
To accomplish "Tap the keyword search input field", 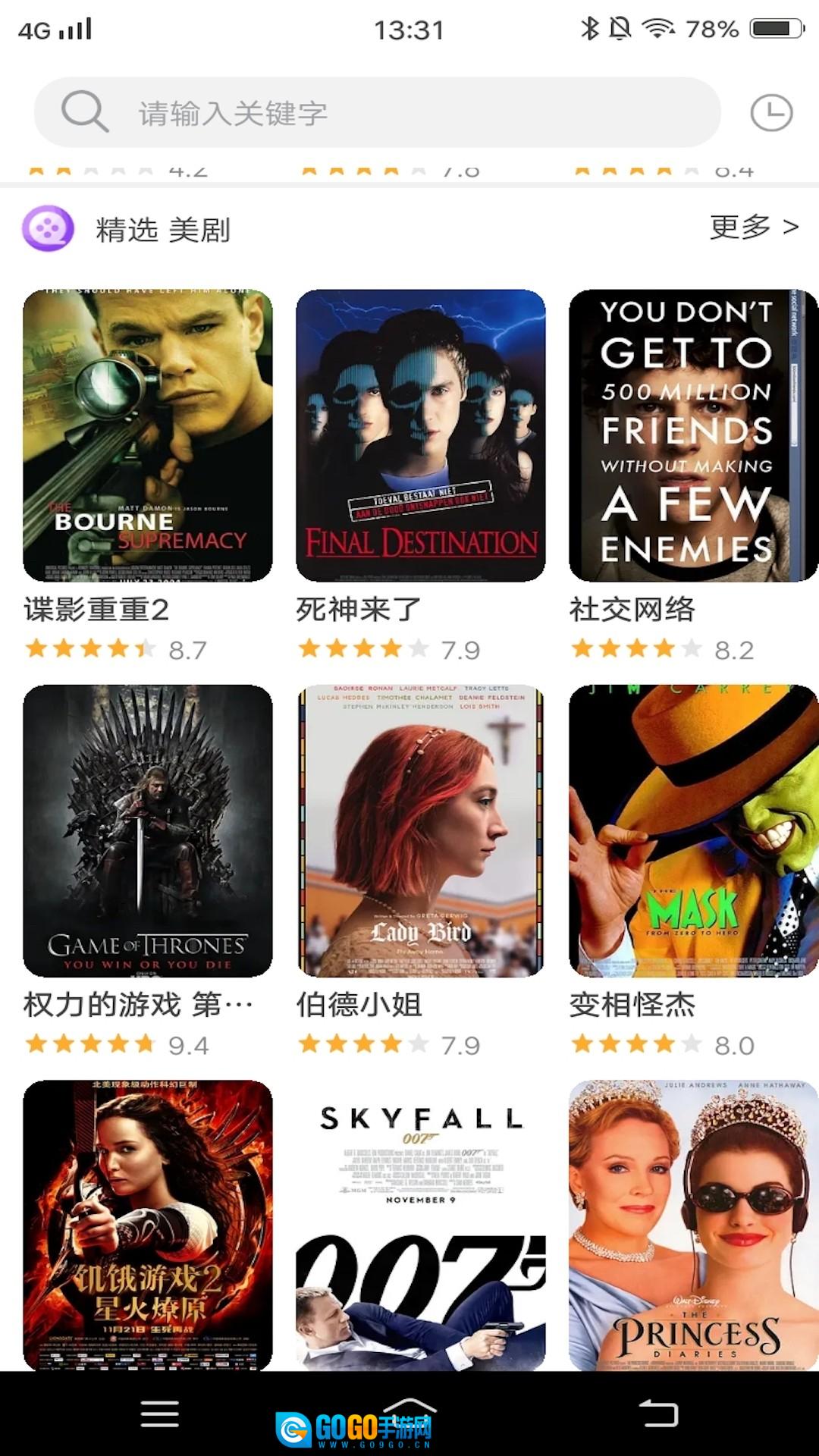I will coord(379,111).
